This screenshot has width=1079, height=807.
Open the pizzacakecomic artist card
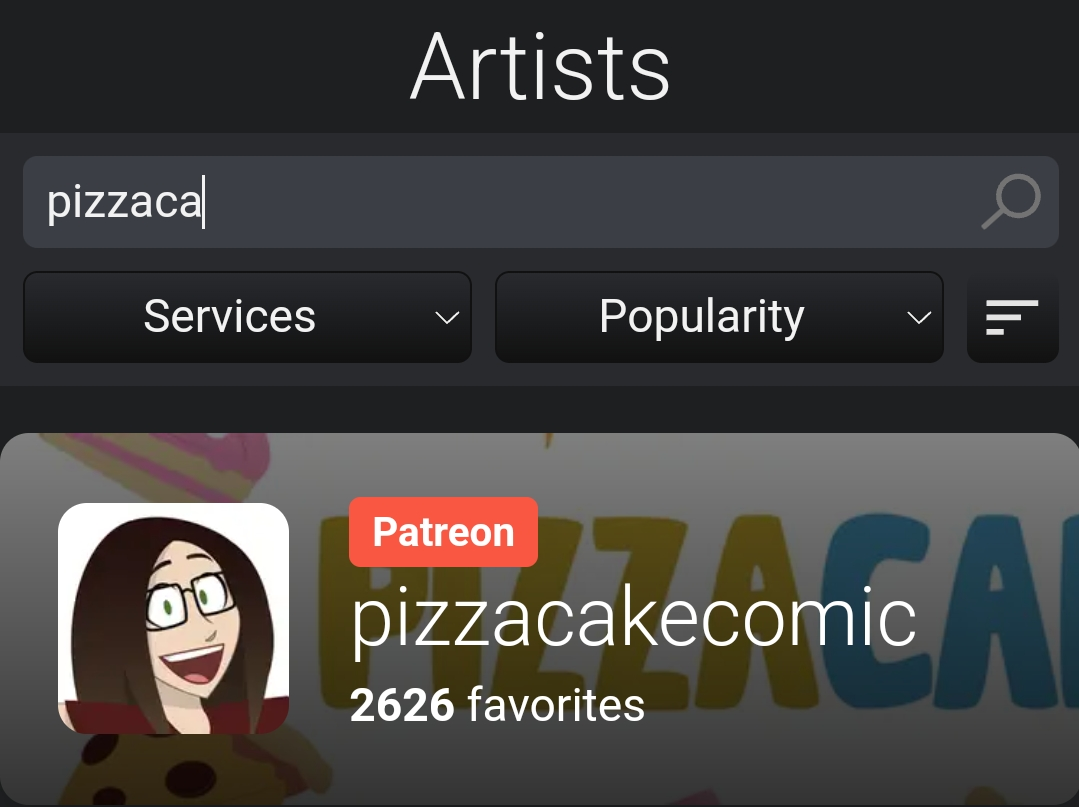(x=632, y=620)
